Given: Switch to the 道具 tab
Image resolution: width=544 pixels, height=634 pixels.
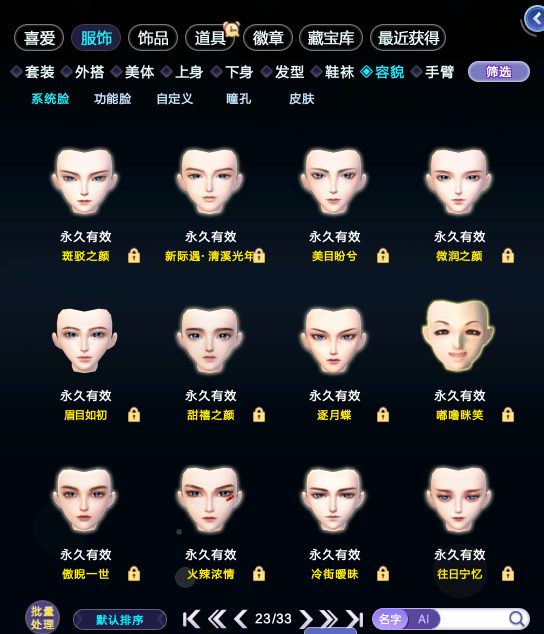Looking at the screenshot, I should click(210, 38).
